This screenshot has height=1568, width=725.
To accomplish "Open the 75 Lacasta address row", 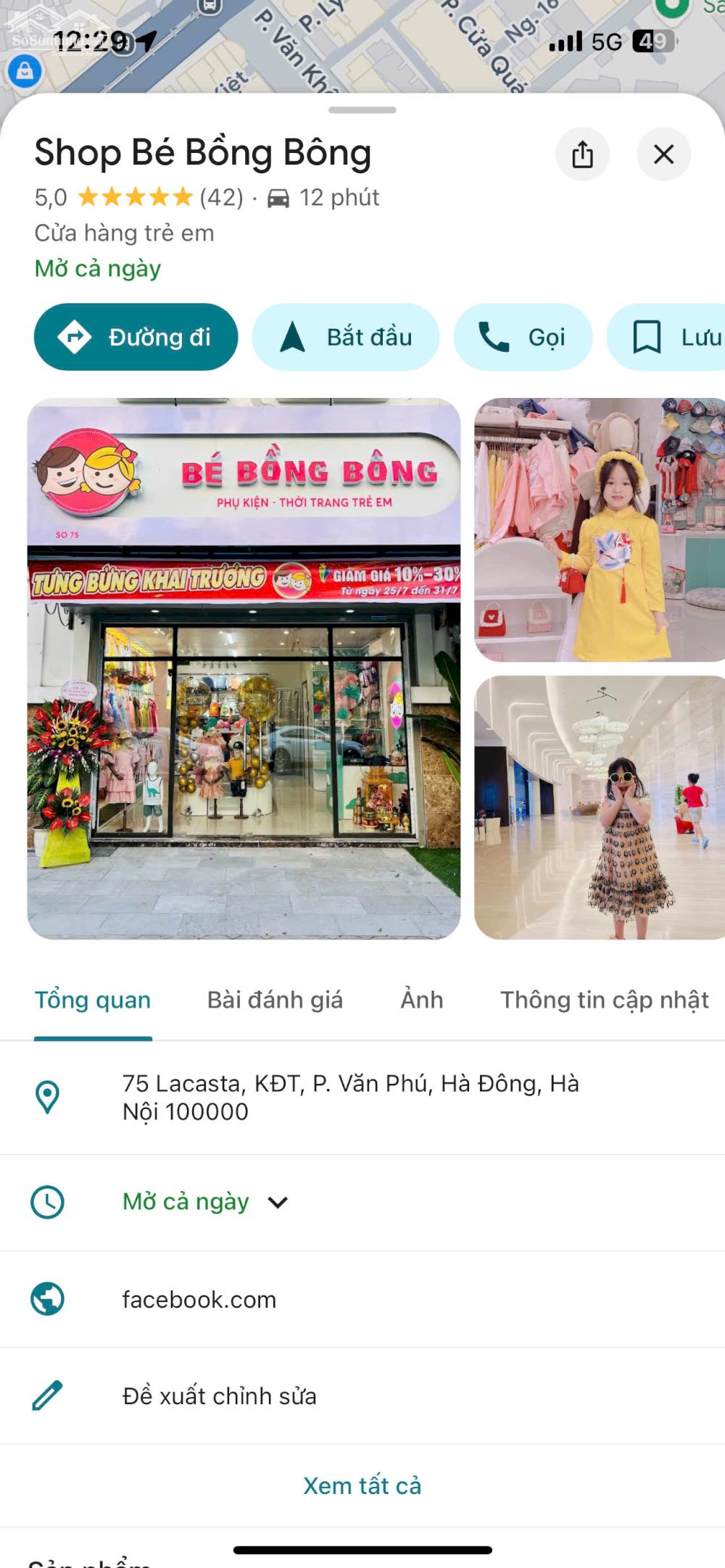I will (x=351, y=1097).
